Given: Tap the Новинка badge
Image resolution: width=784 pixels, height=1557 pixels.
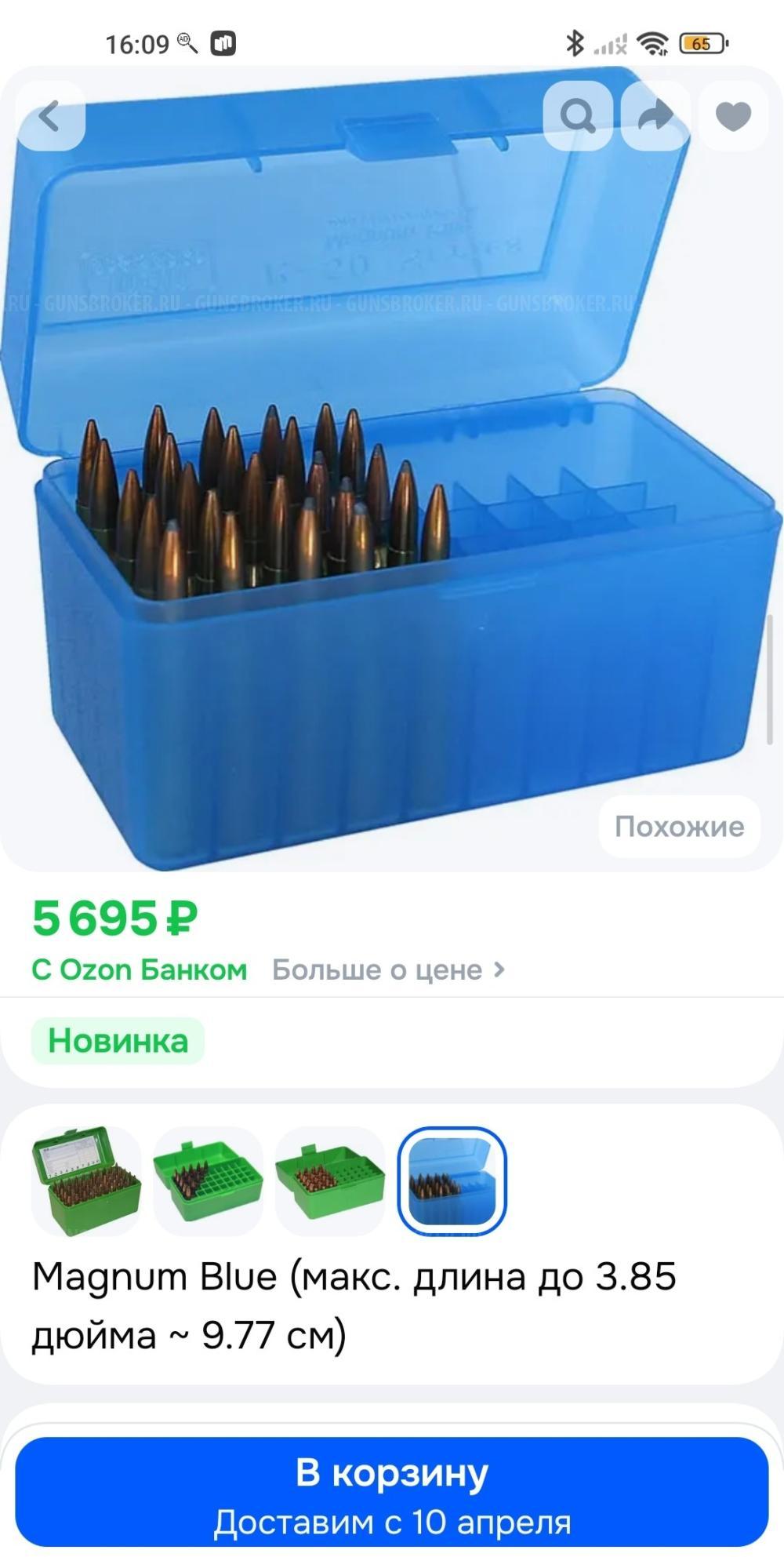Looking at the screenshot, I should coord(116,1041).
